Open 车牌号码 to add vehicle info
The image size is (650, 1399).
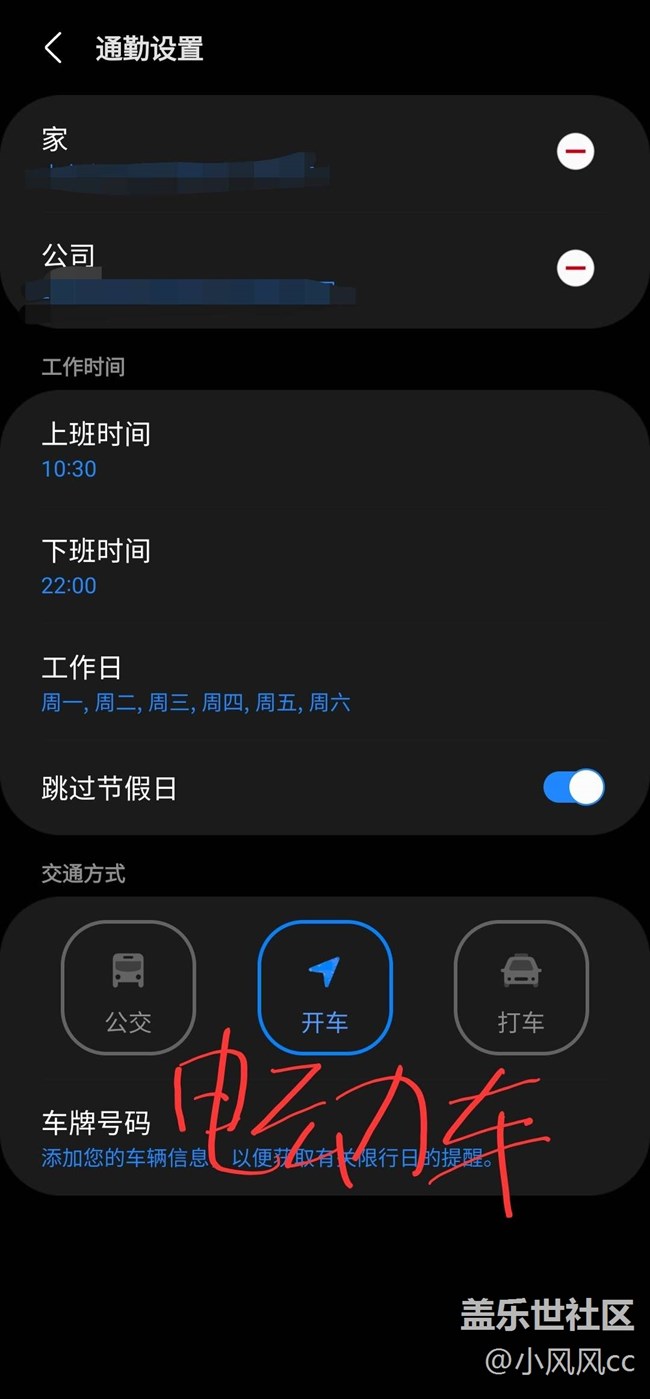325,1138
